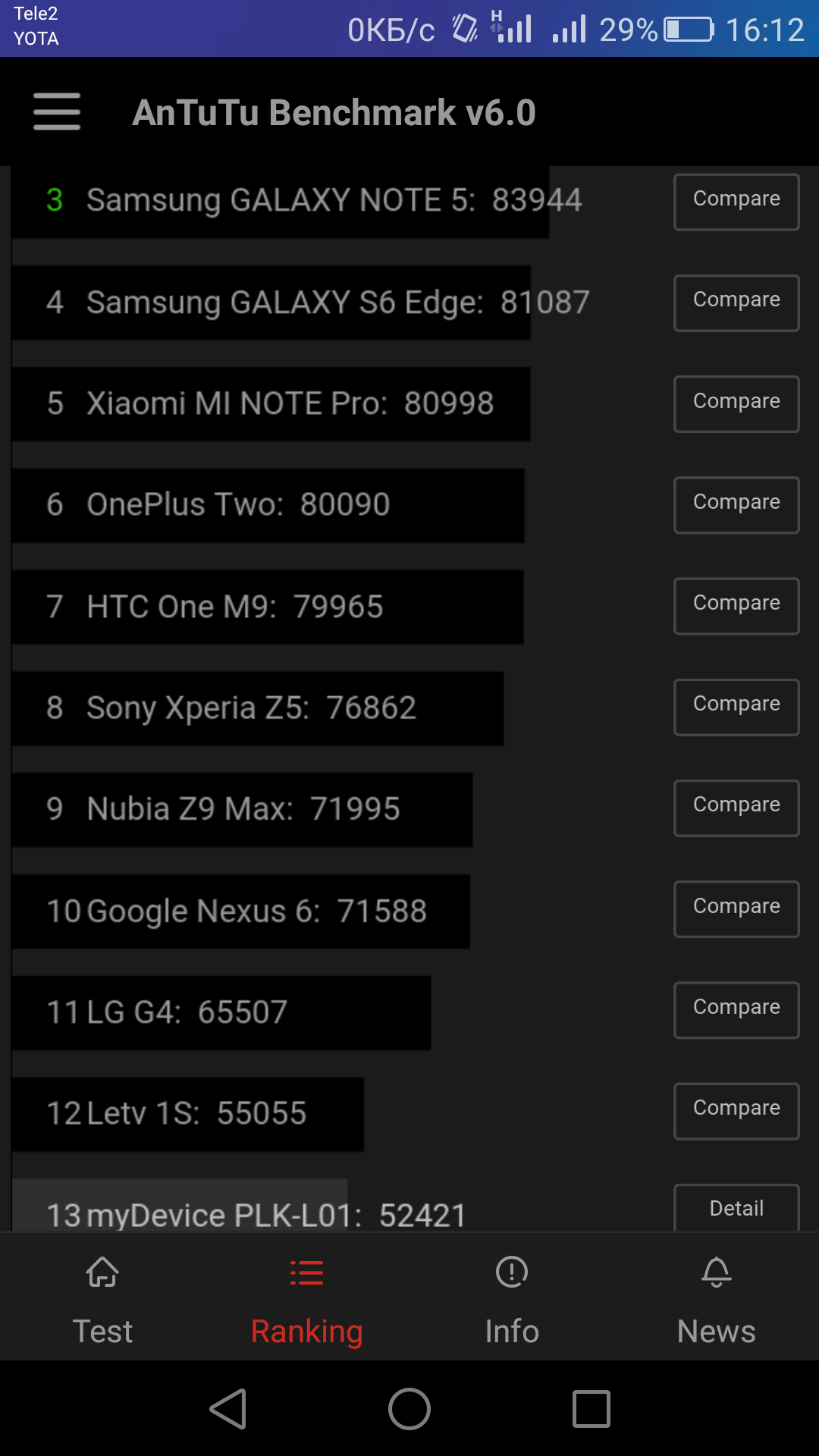
Task: Compare with Sony Xperia Z5
Action: pos(736,707)
